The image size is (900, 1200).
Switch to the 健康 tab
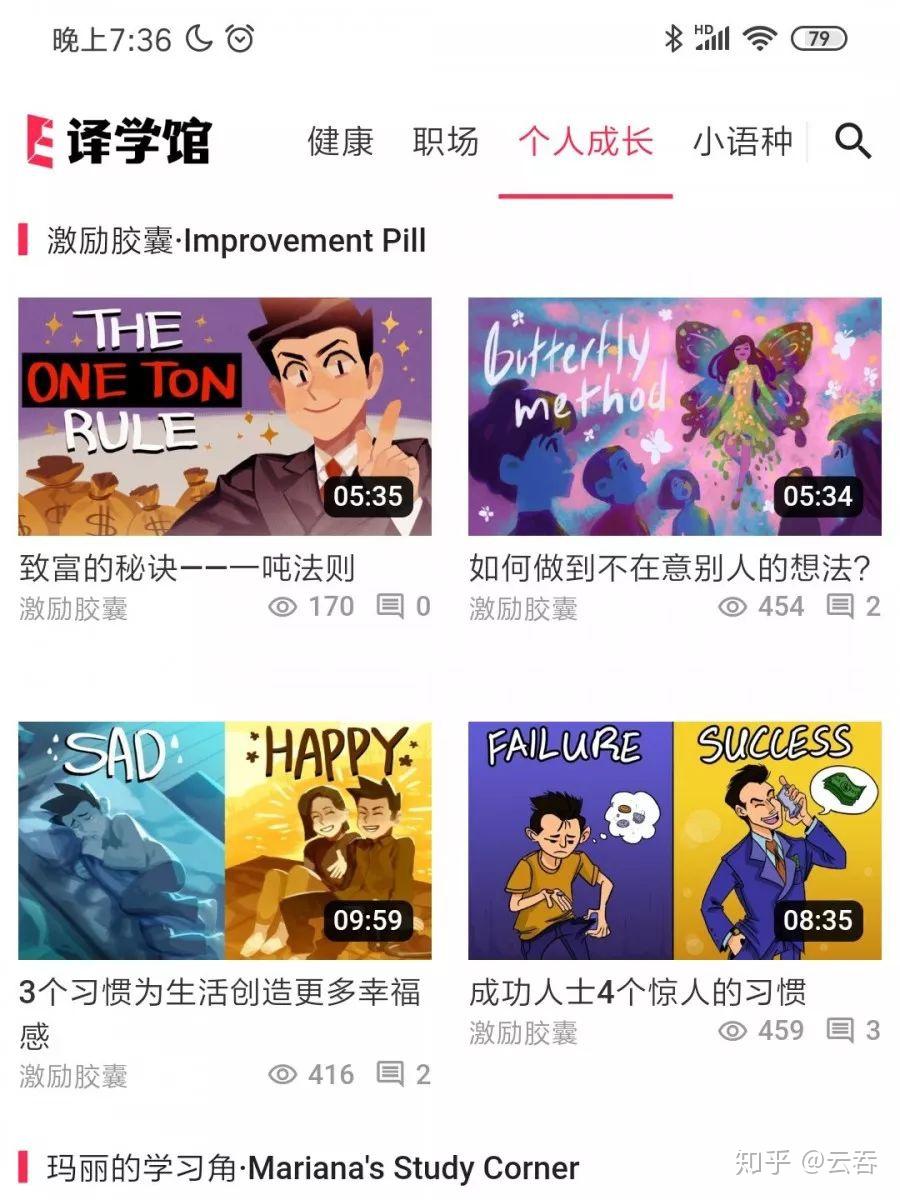tap(340, 142)
